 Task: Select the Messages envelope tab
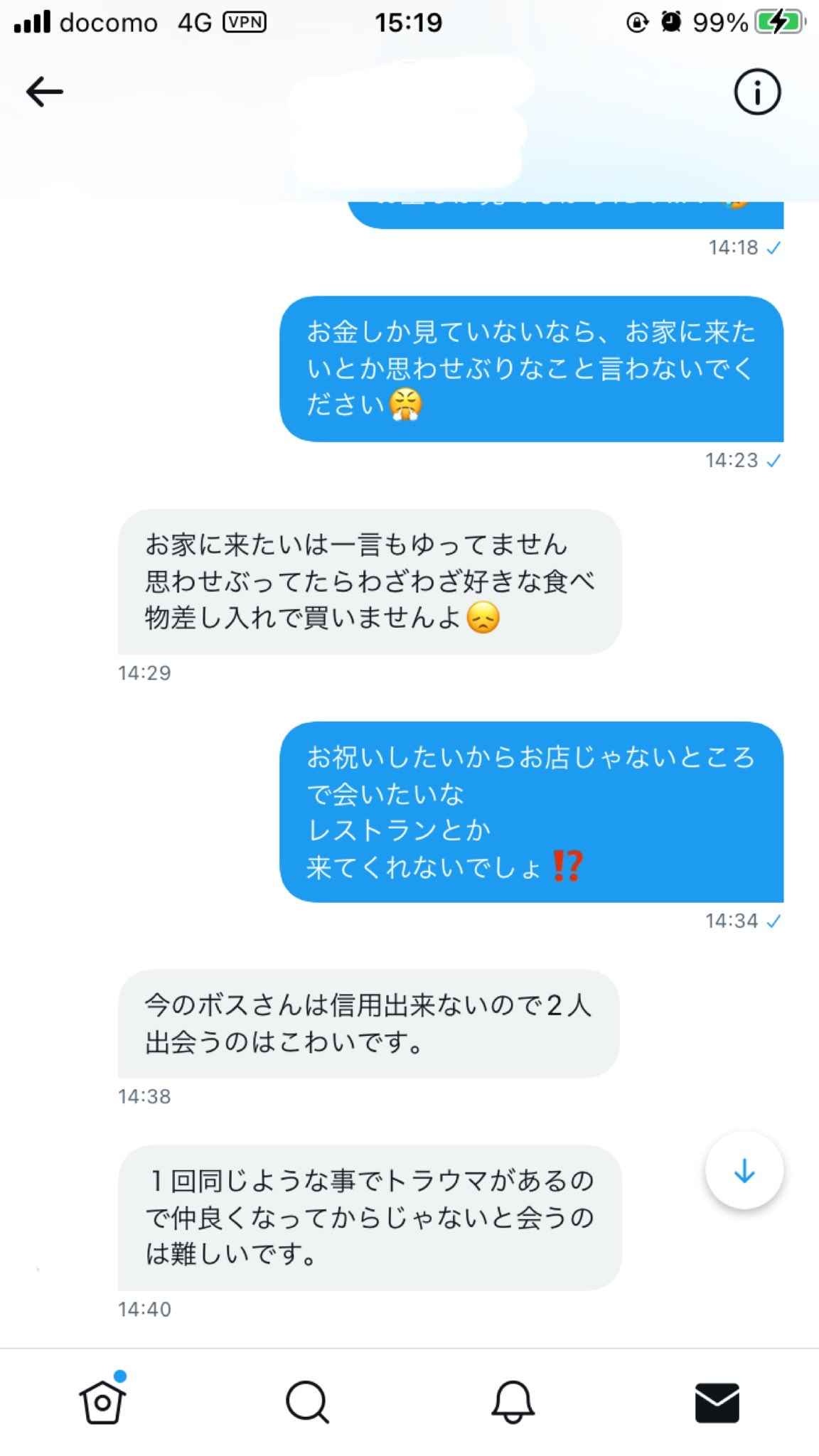click(x=717, y=1403)
